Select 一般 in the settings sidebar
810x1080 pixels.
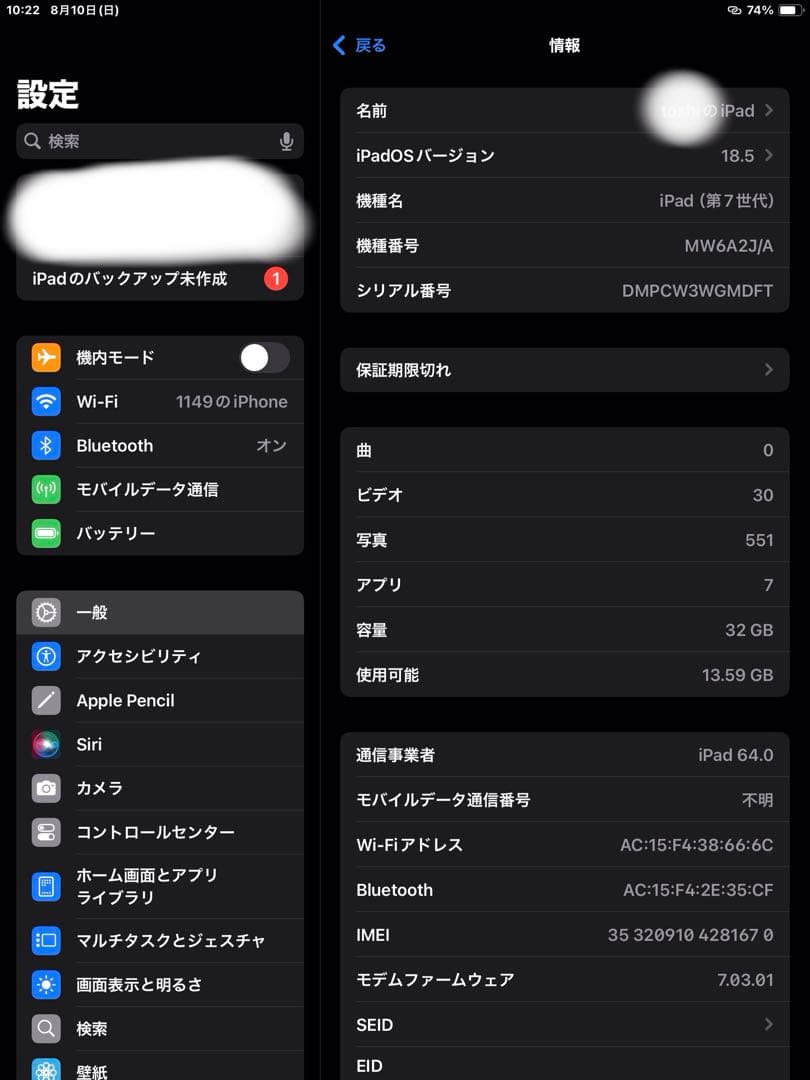160,612
